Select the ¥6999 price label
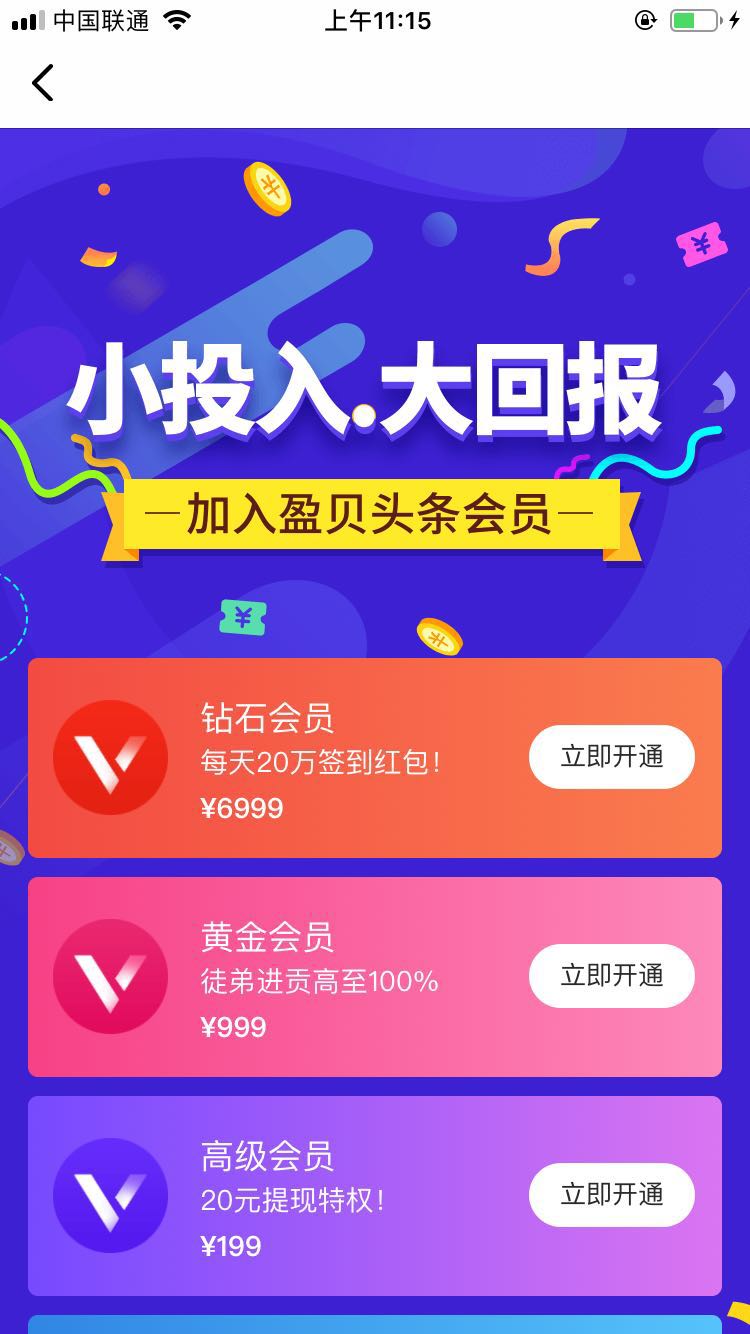The height and width of the screenshot is (1334, 750). click(243, 808)
